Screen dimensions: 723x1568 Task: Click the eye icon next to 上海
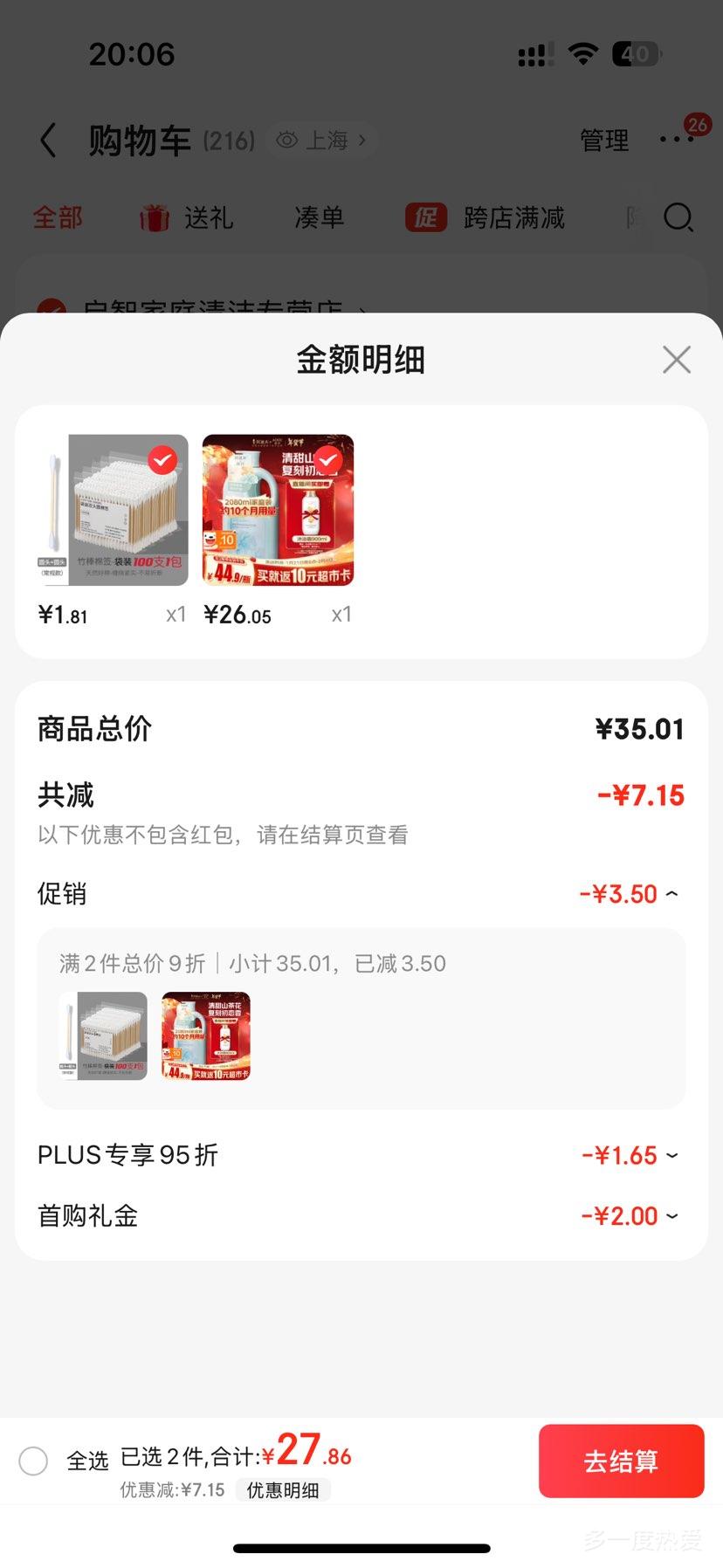point(286,140)
